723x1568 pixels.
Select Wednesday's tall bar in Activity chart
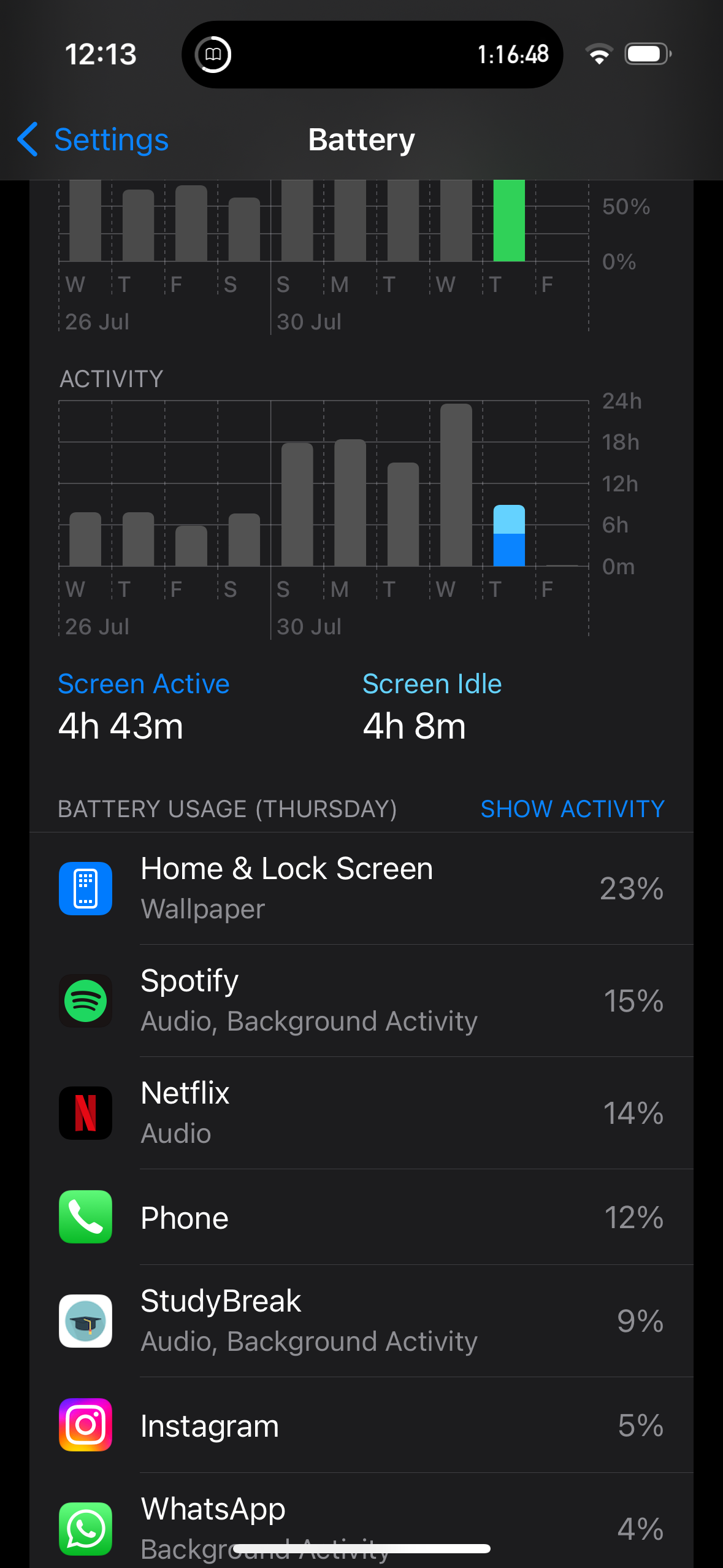click(456, 485)
